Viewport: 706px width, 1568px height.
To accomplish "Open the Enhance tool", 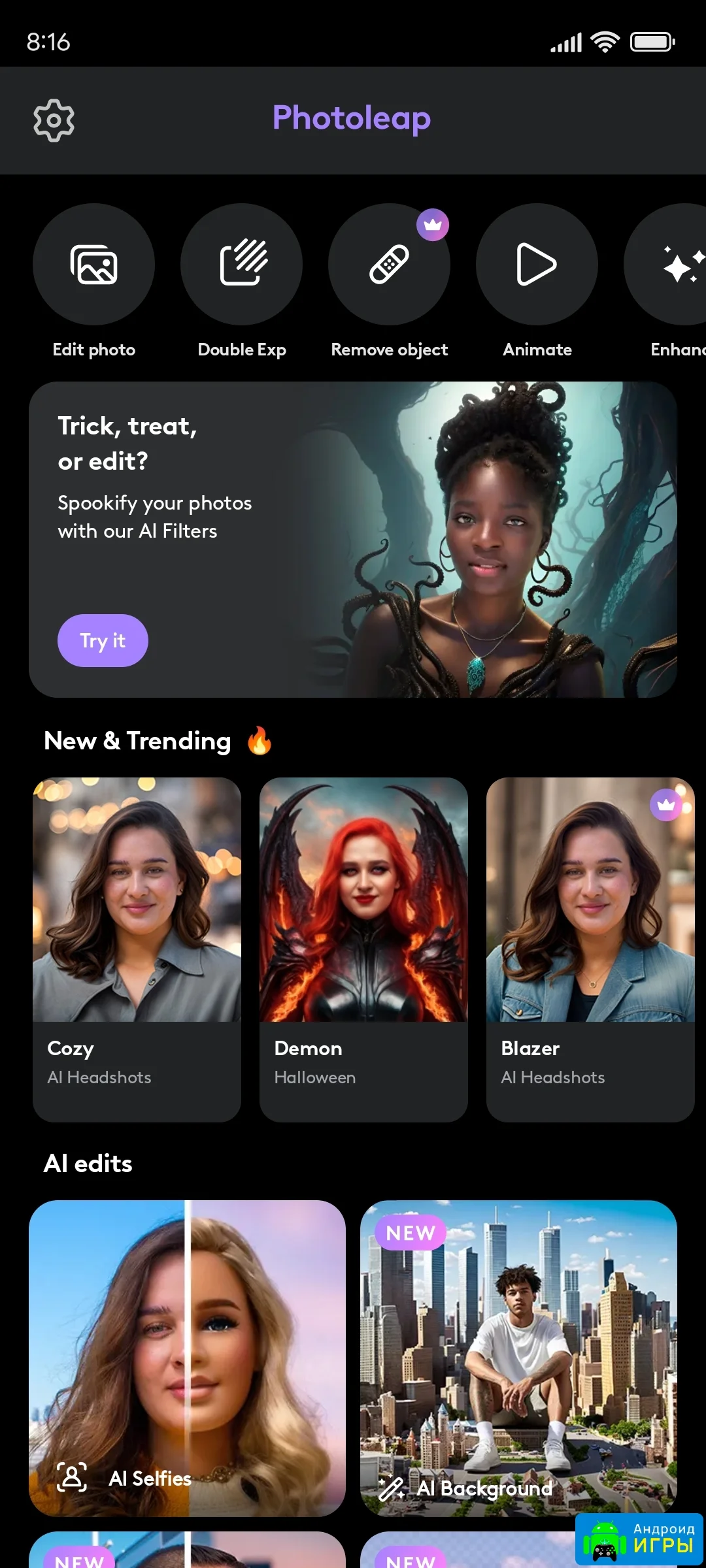I will pyautogui.click(x=673, y=265).
